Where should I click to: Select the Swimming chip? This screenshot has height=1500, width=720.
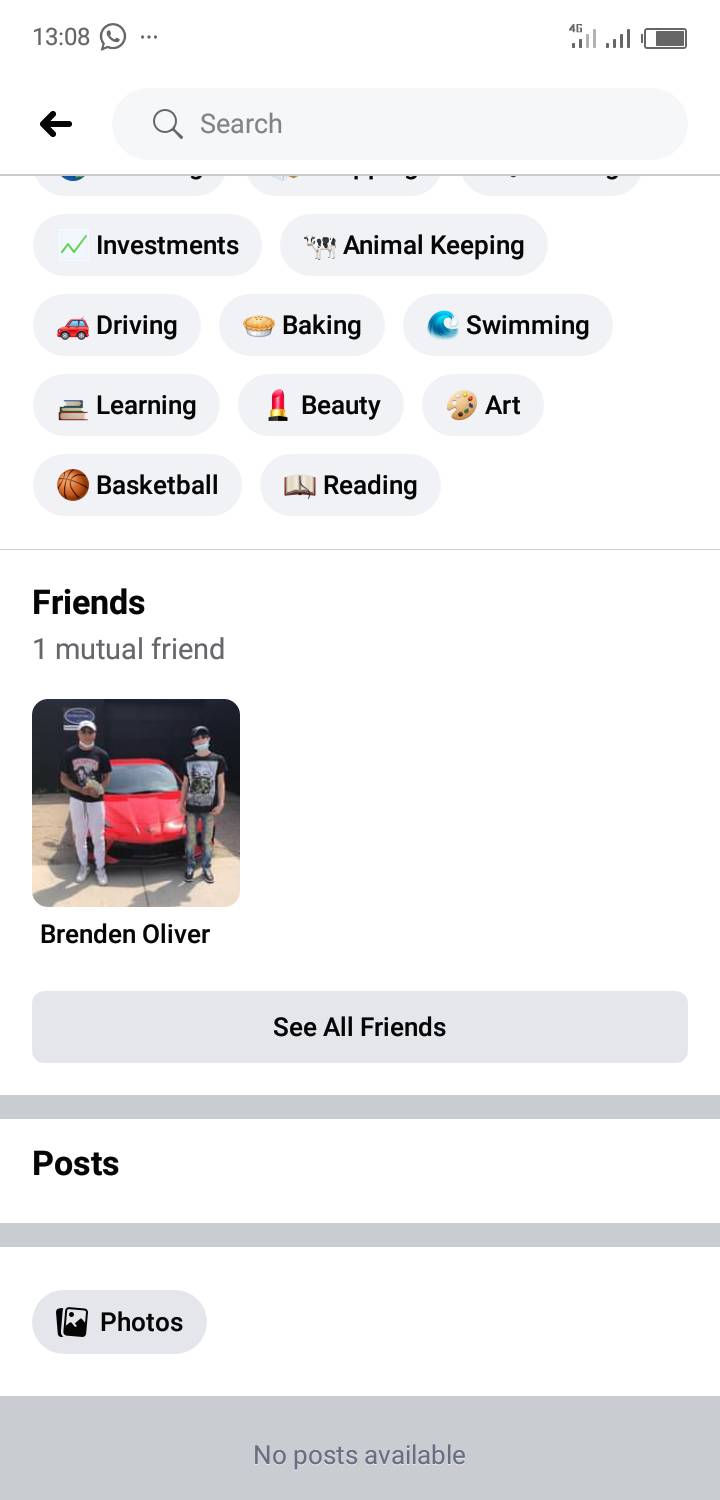pos(508,325)
